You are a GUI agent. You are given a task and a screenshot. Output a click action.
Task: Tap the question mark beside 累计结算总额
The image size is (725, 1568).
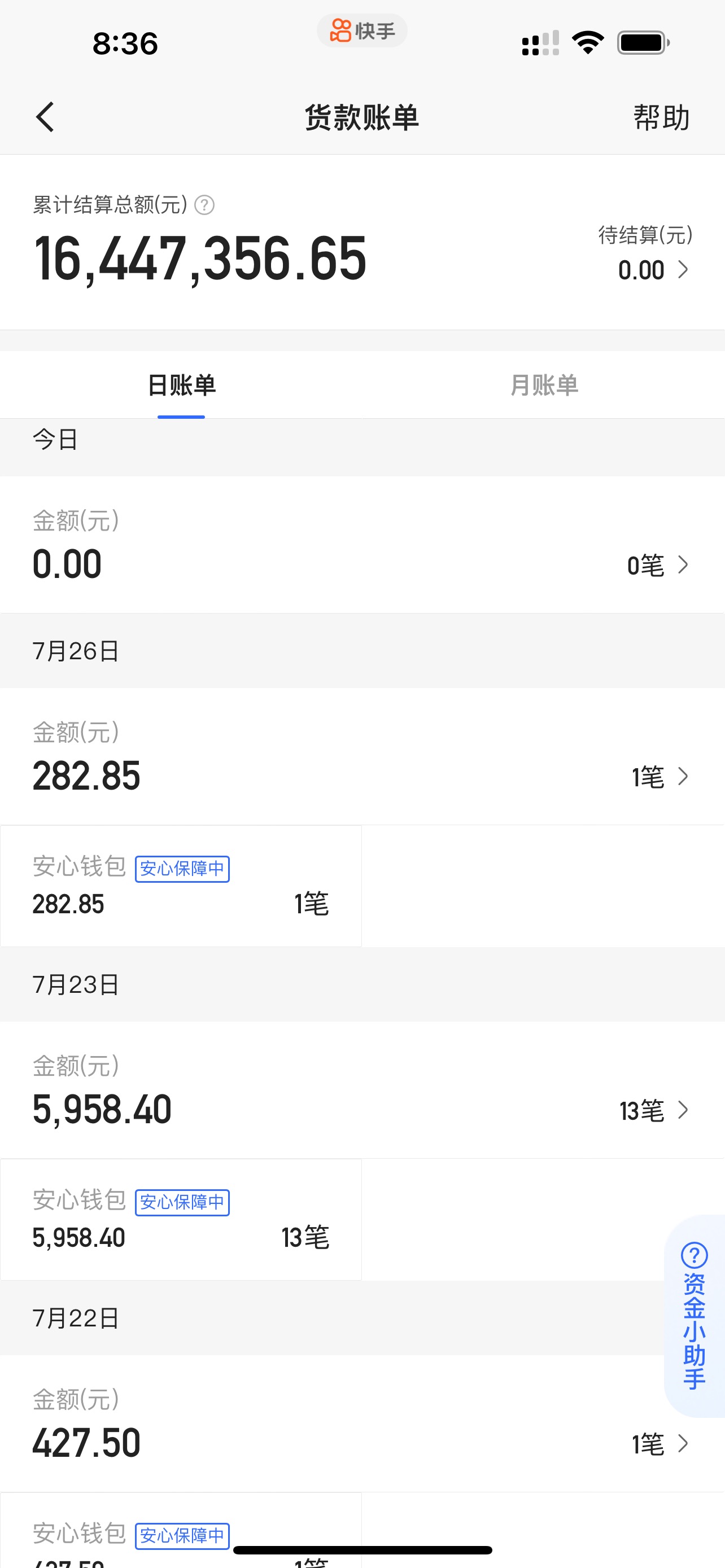coord(204,205)
